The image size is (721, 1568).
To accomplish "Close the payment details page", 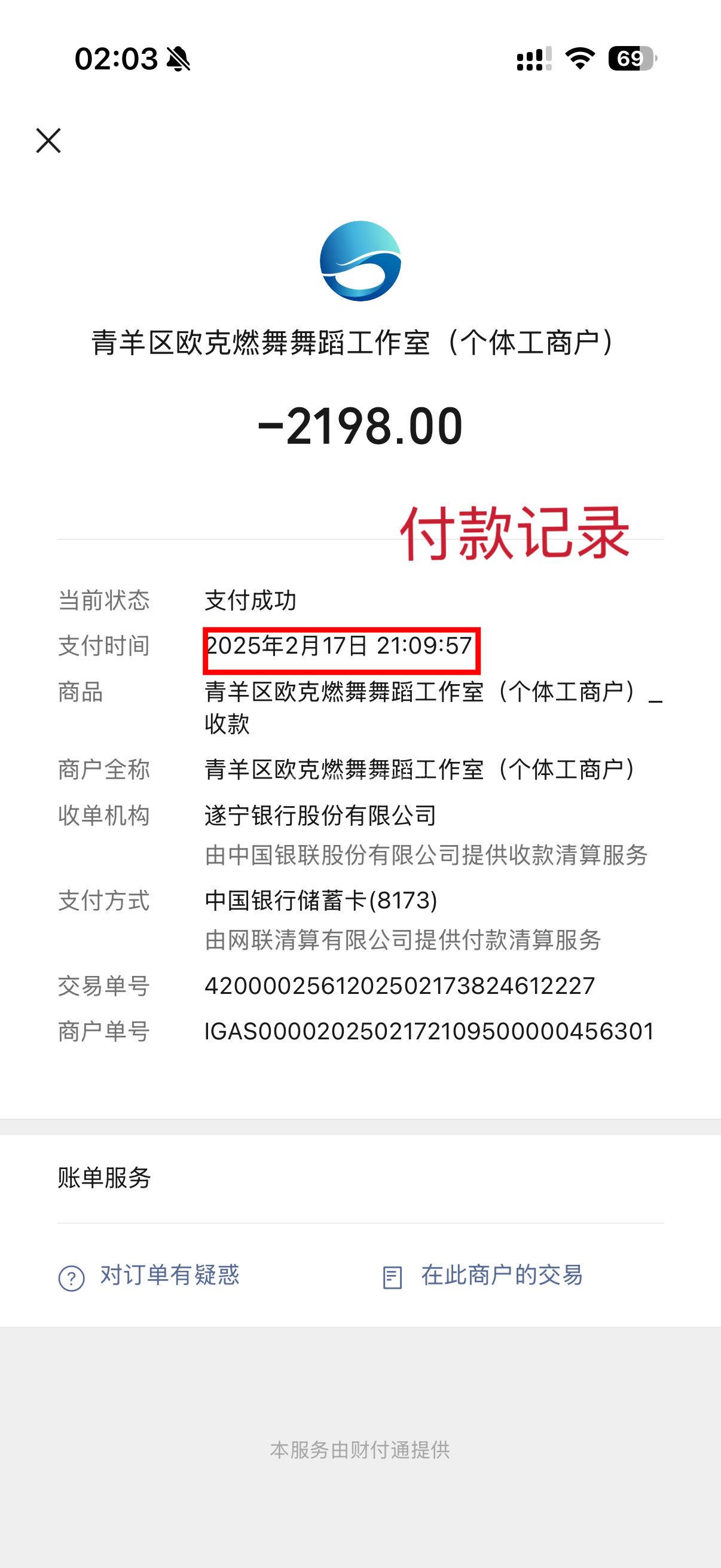I will point(48,141).
